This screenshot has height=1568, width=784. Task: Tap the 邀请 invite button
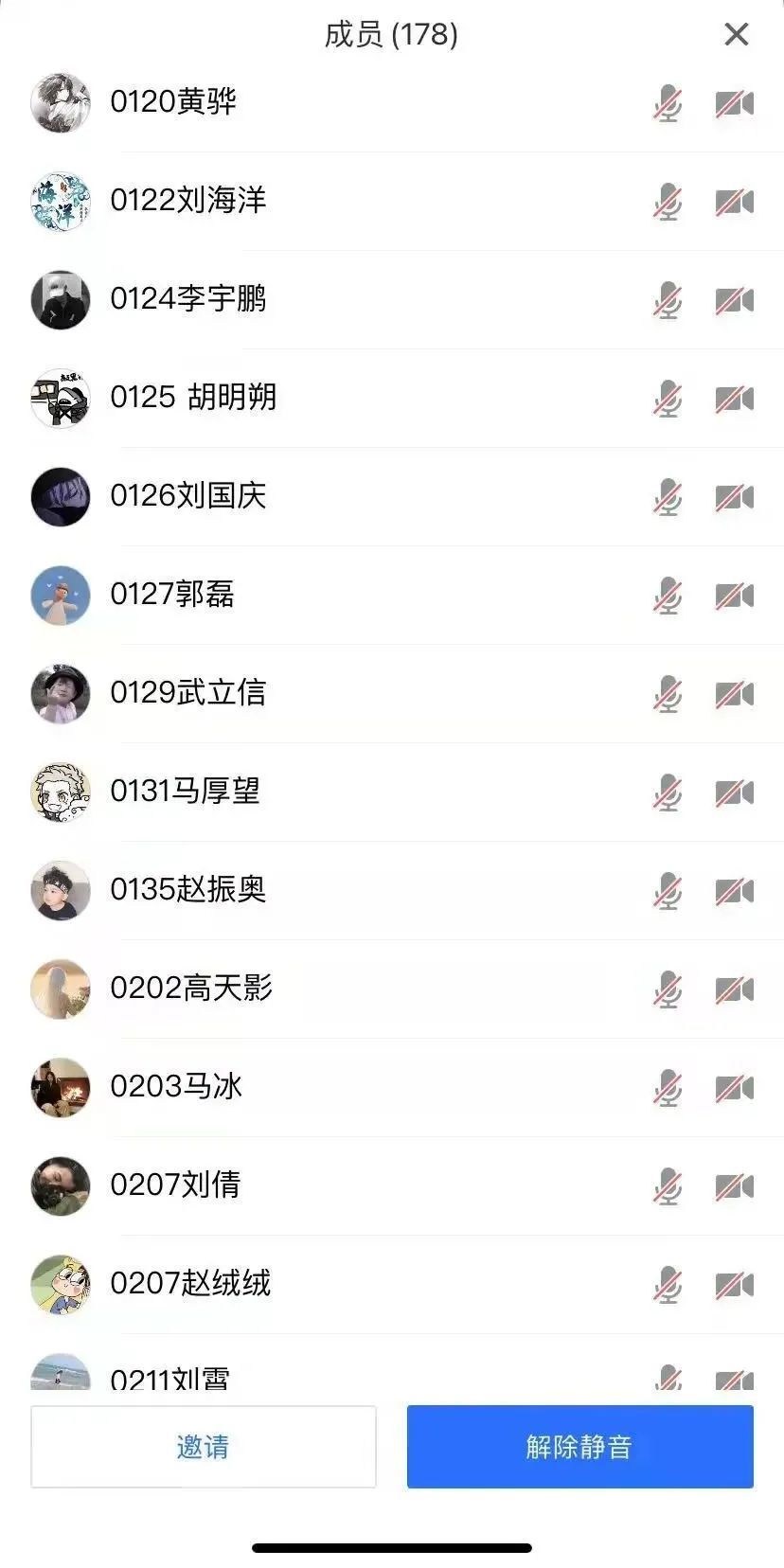[204, 1446]
